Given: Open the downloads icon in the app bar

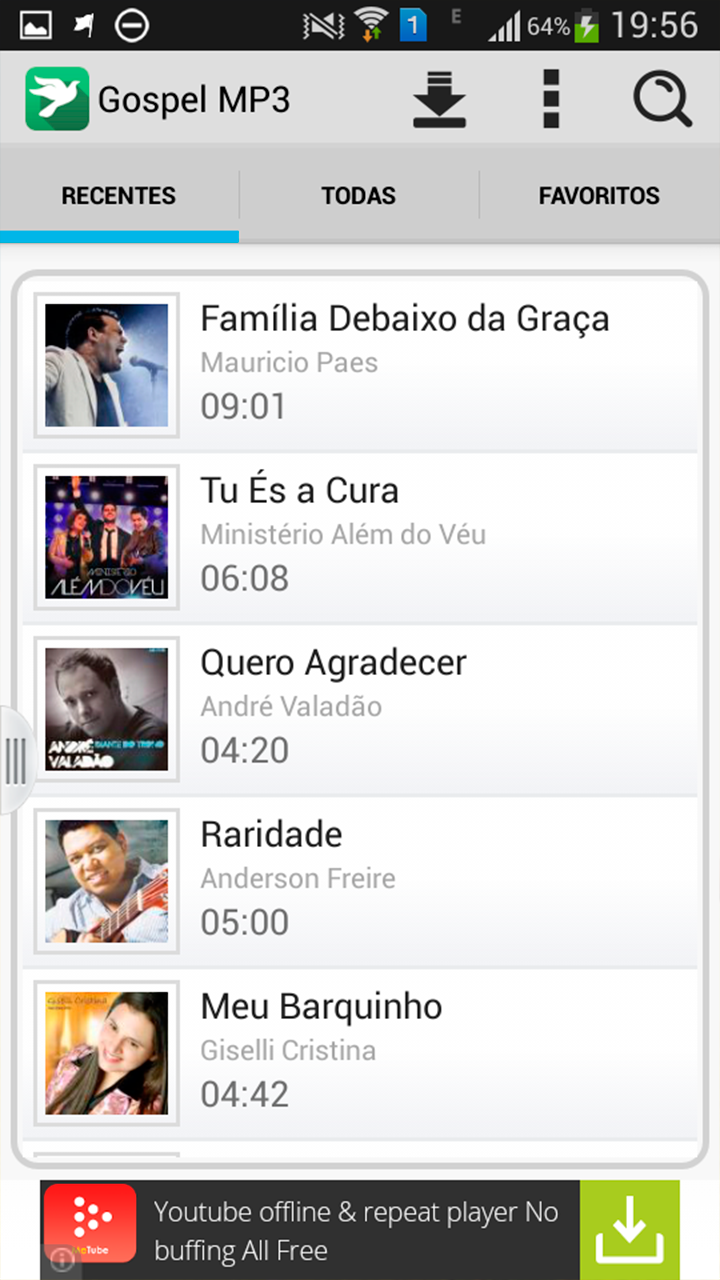Looking at the screenshot, I should click(440, 99).
